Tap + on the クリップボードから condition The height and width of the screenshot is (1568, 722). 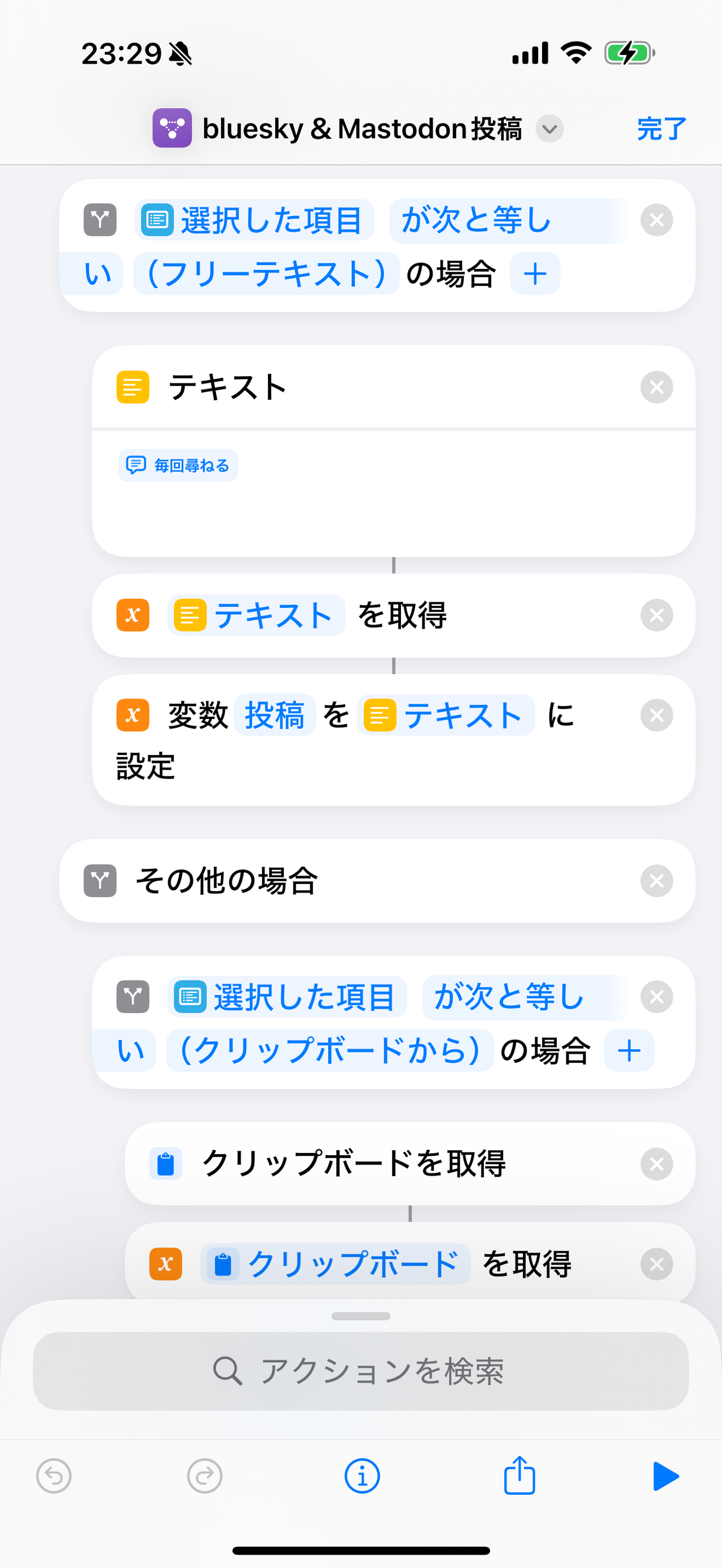[629, 1049]
